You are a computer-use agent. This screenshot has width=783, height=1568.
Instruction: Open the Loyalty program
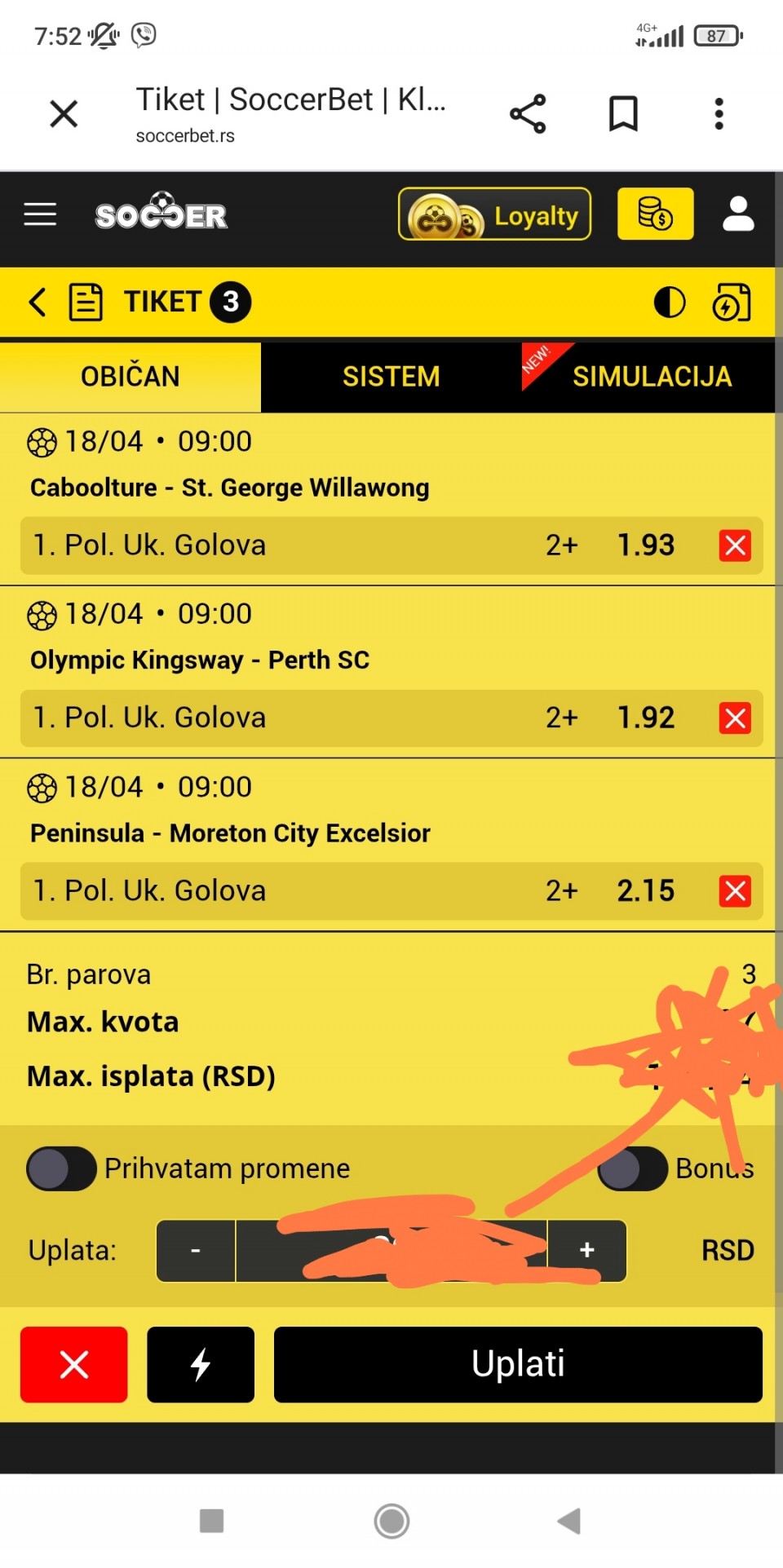tap(494, 214)
